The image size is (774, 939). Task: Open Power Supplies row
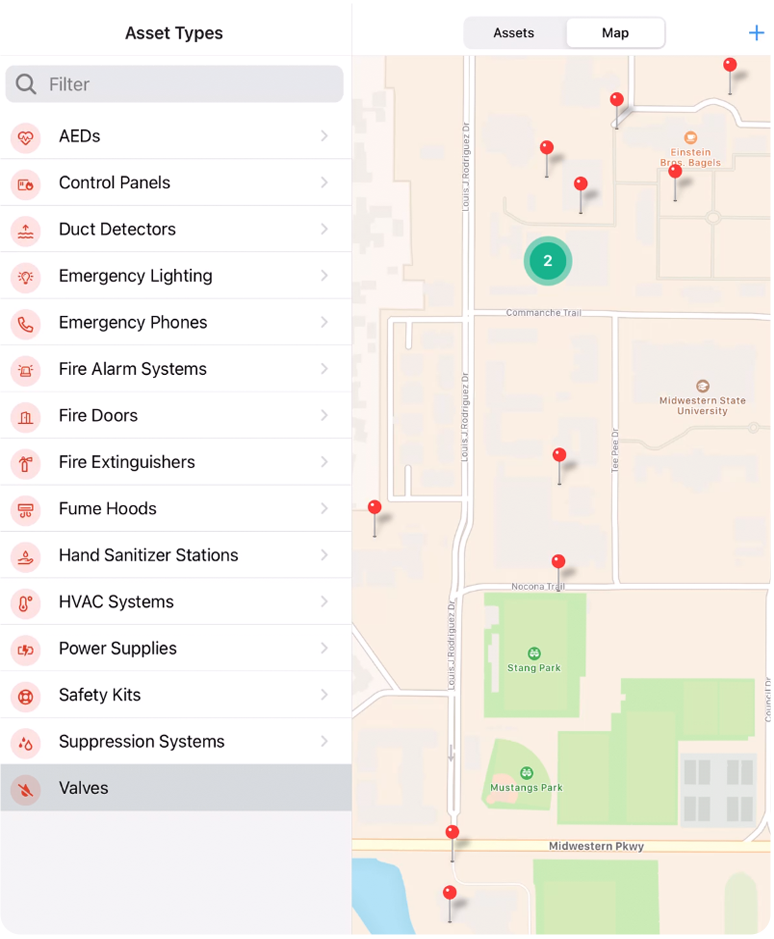pyautogui.click(x=175, y=648)
